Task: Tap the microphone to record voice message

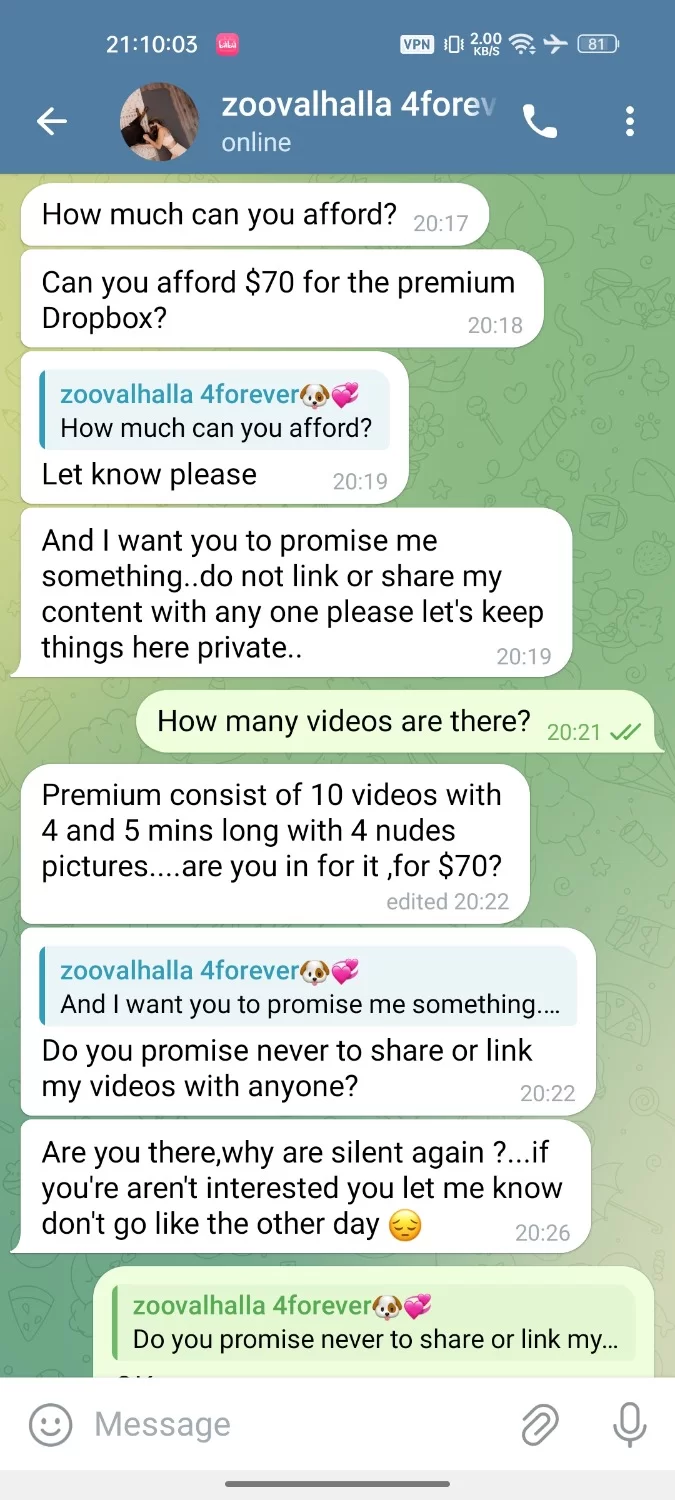Action: pos(629,1424)
